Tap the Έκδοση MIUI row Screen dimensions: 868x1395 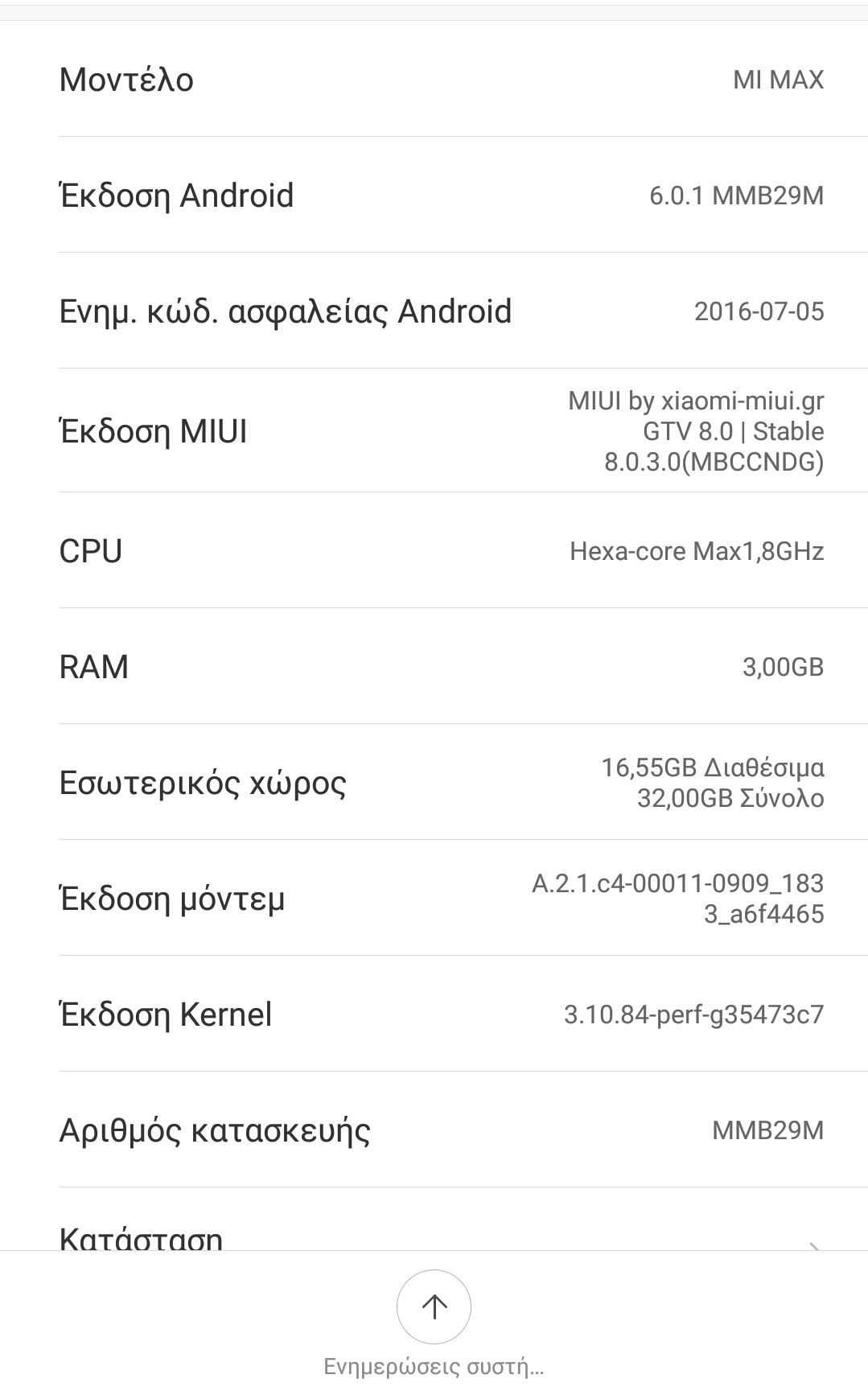point(434,431)
